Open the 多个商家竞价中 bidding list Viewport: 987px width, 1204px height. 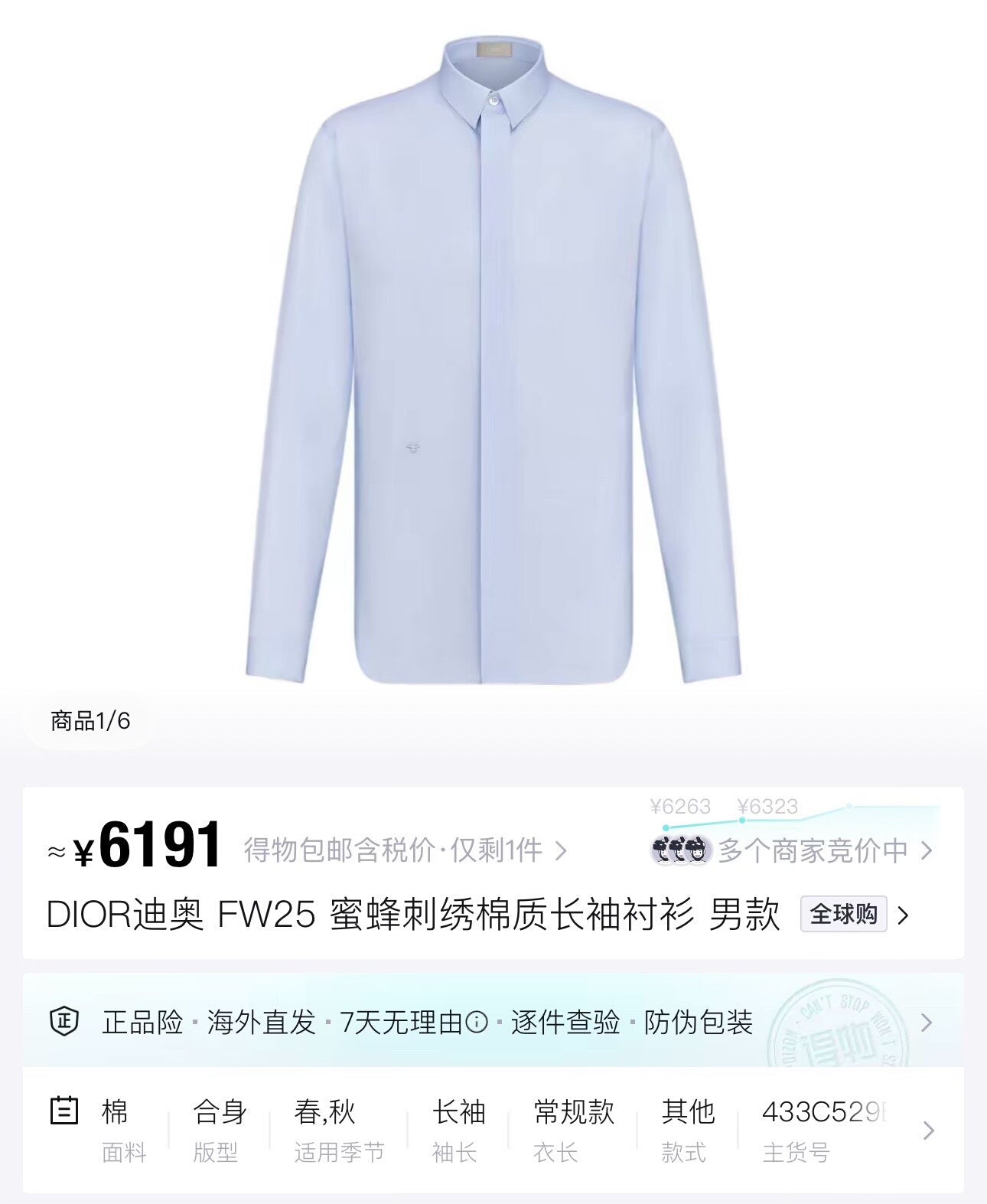pyautogui.click(x=811, y=851)
